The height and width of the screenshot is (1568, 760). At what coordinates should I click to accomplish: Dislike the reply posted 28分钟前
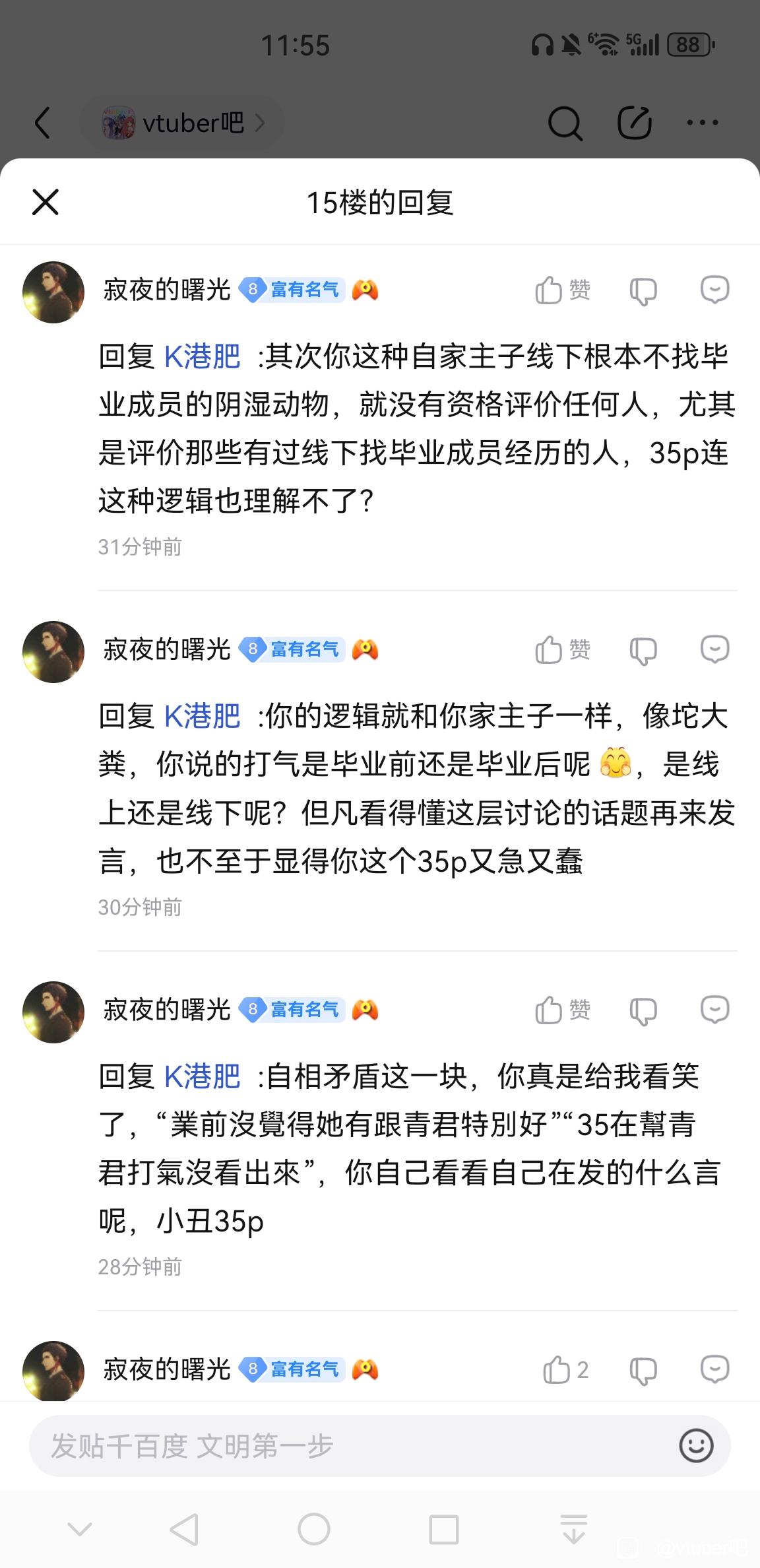coord(643,1011)
